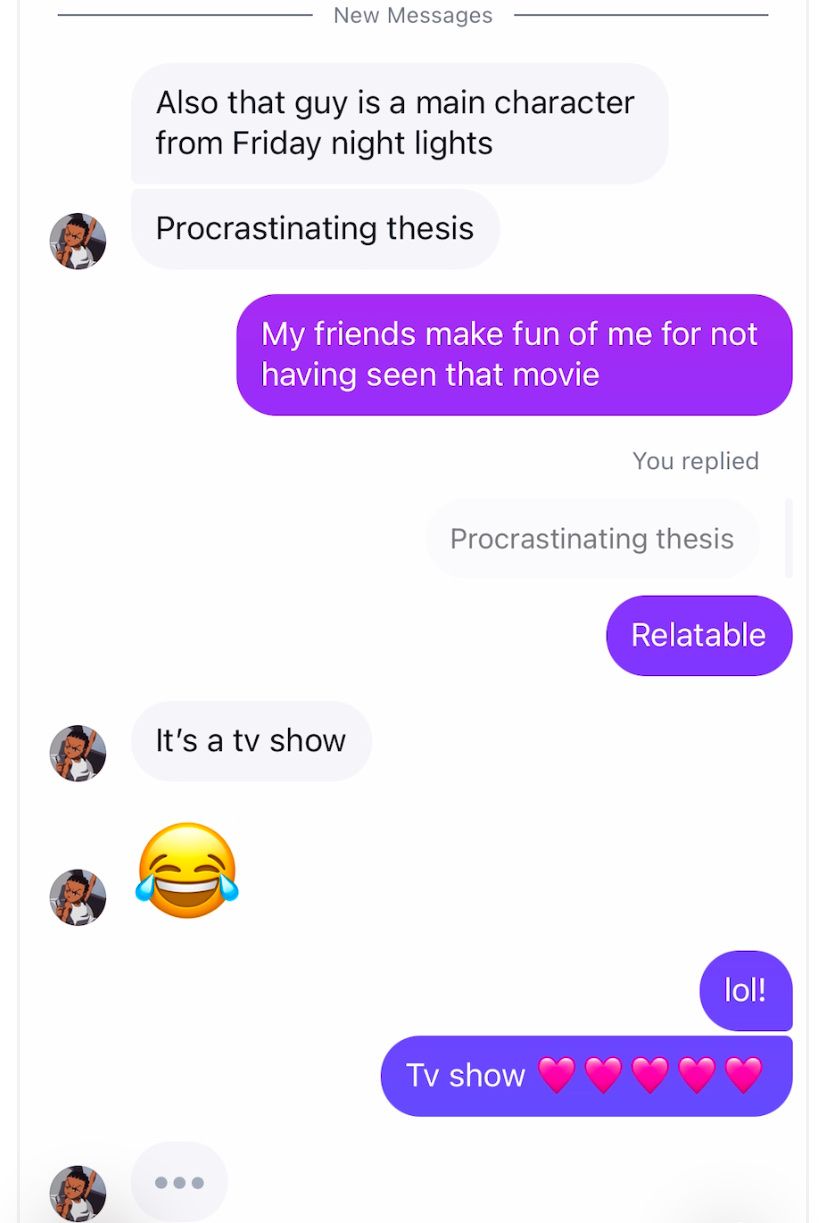The width and height of the screenshot is (840, 1223).
Task: Open the quoted reply 'Procrastinating thesis' preview
Action: click(x=592, y=539)
